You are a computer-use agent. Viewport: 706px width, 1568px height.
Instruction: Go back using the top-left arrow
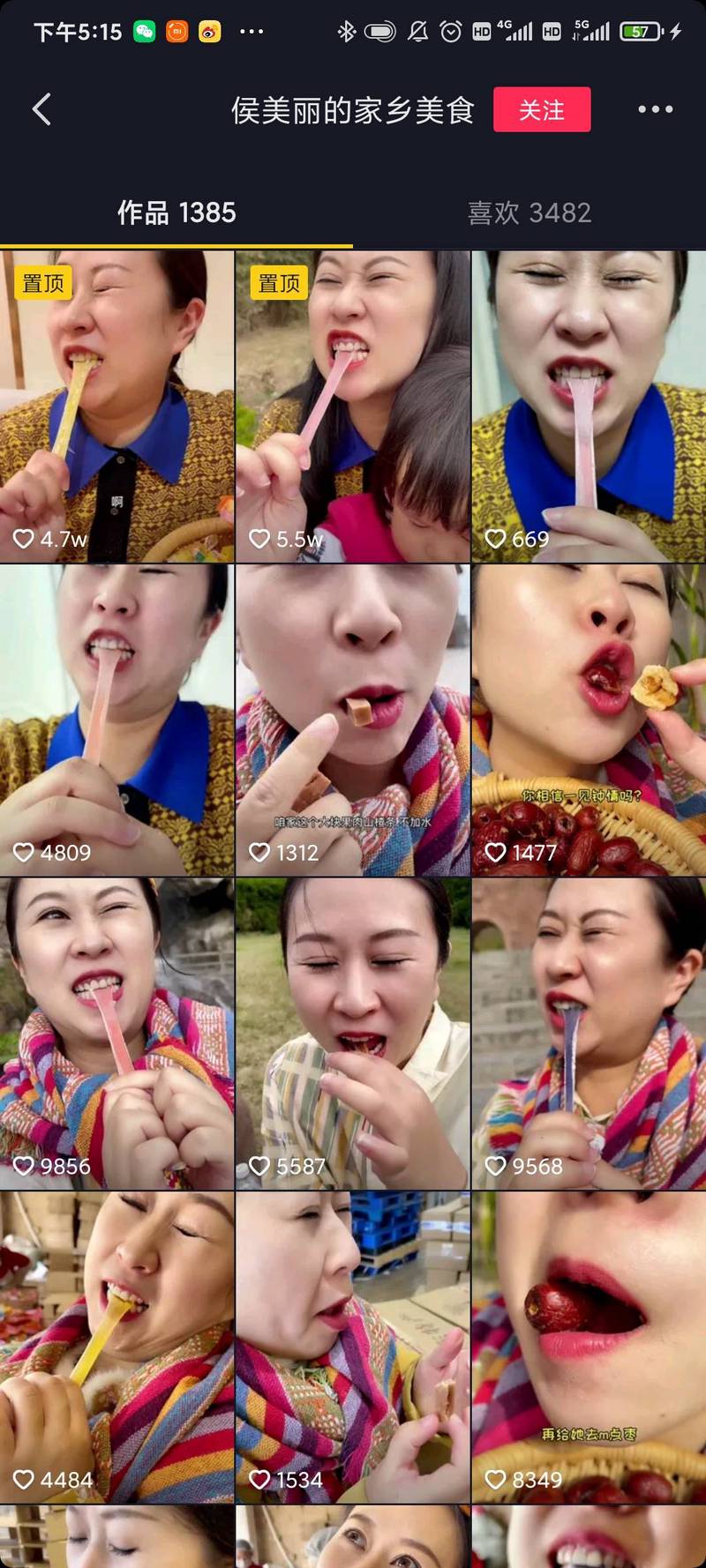[x=41, y=109]
